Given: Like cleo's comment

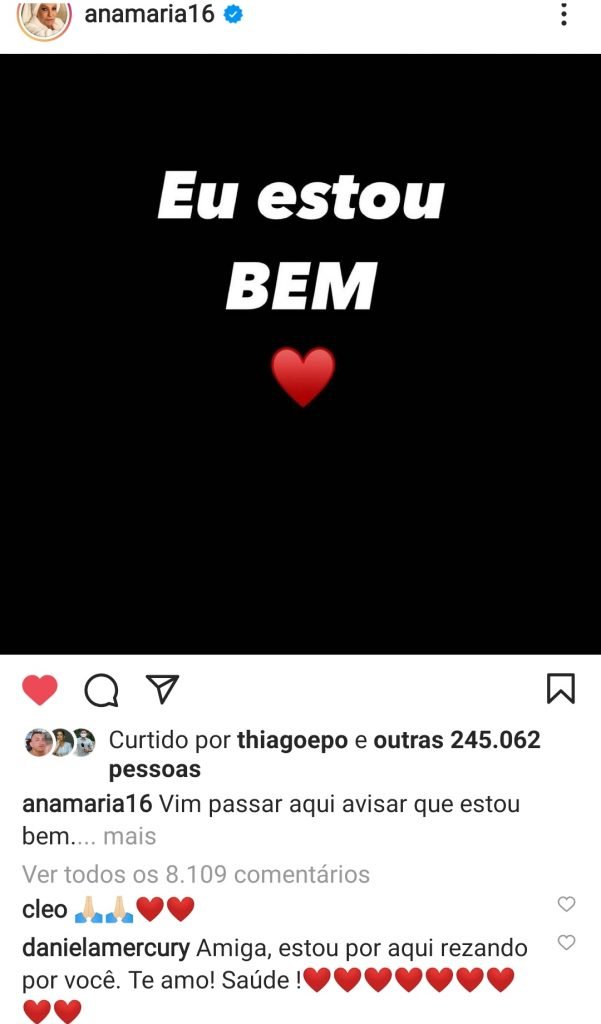Looking at the screenshot, I should (x=566, y=904).
